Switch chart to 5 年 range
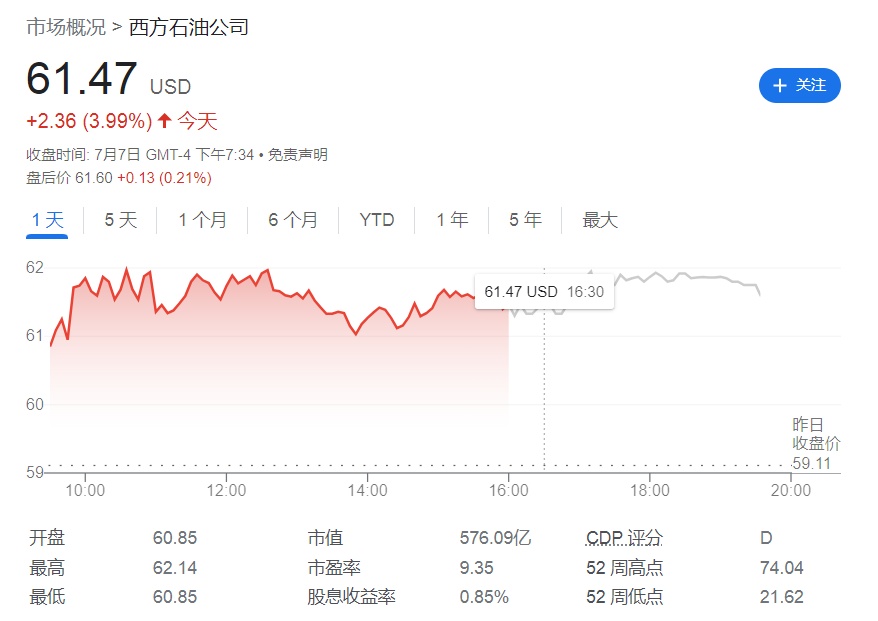The width and height of the screenshot is (878, 621). (x=525, y=220)
